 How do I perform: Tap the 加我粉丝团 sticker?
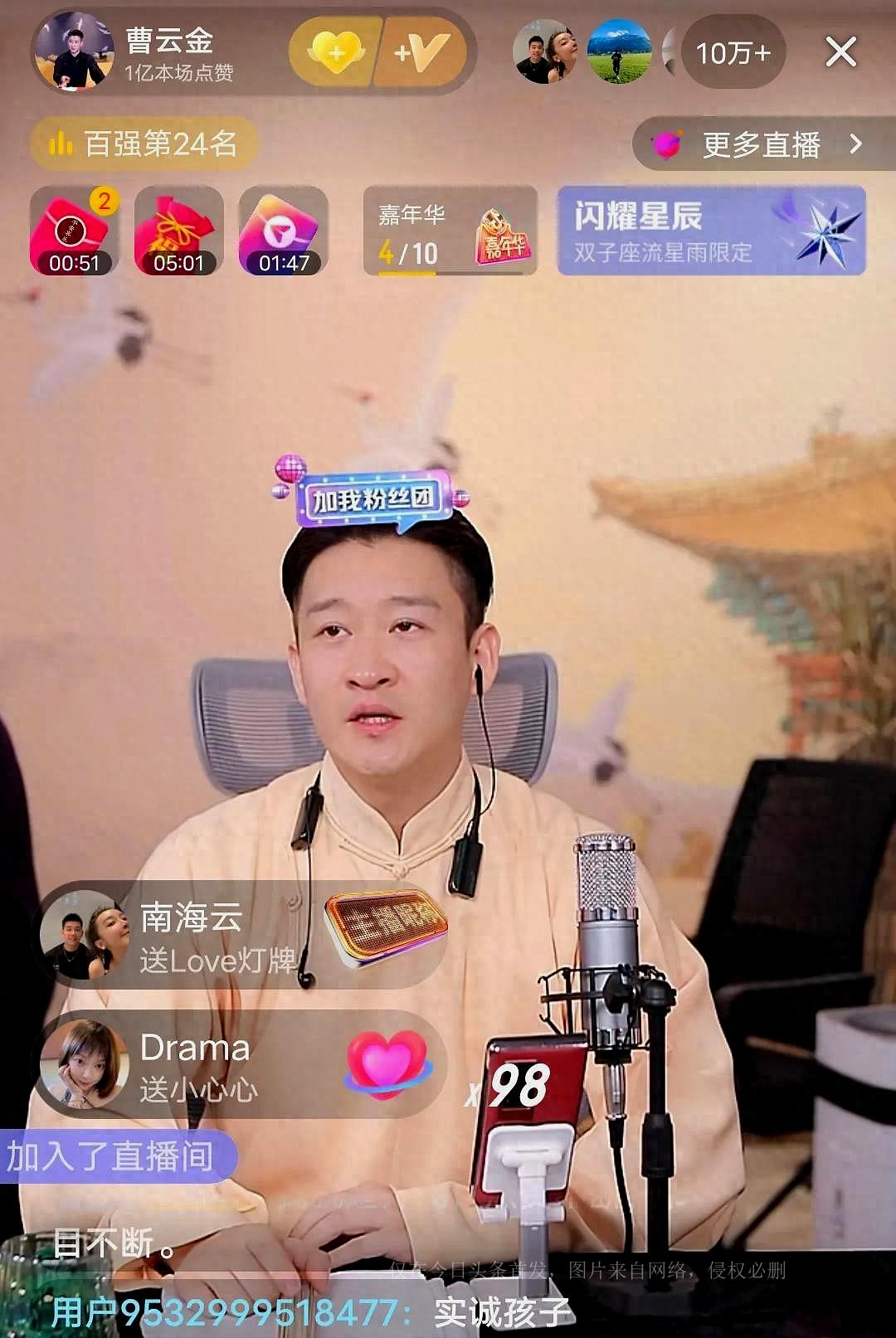coord(373,498)
